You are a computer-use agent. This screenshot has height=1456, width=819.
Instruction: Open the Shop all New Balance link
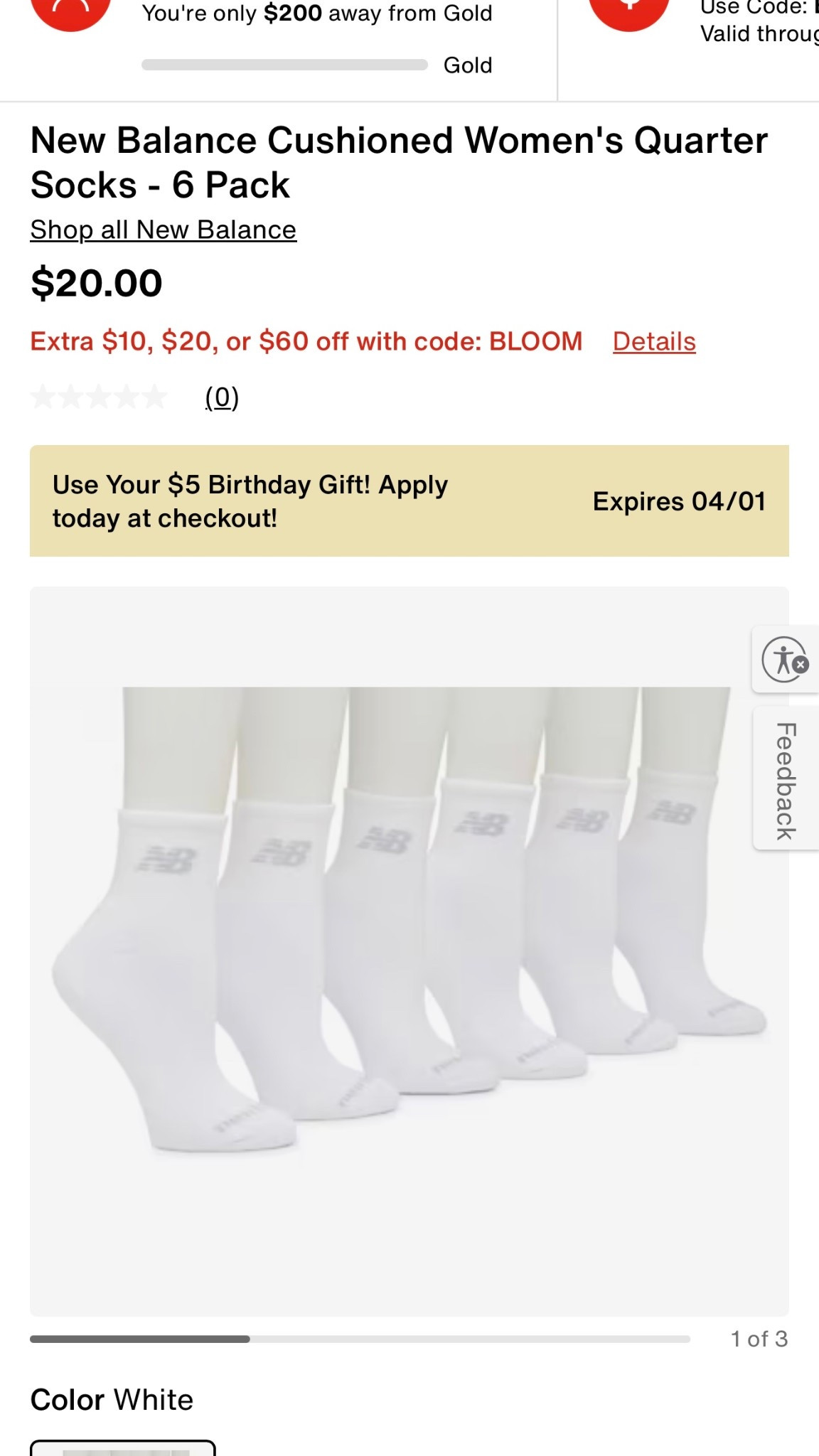pyautogui.click(x=162, y=230)
